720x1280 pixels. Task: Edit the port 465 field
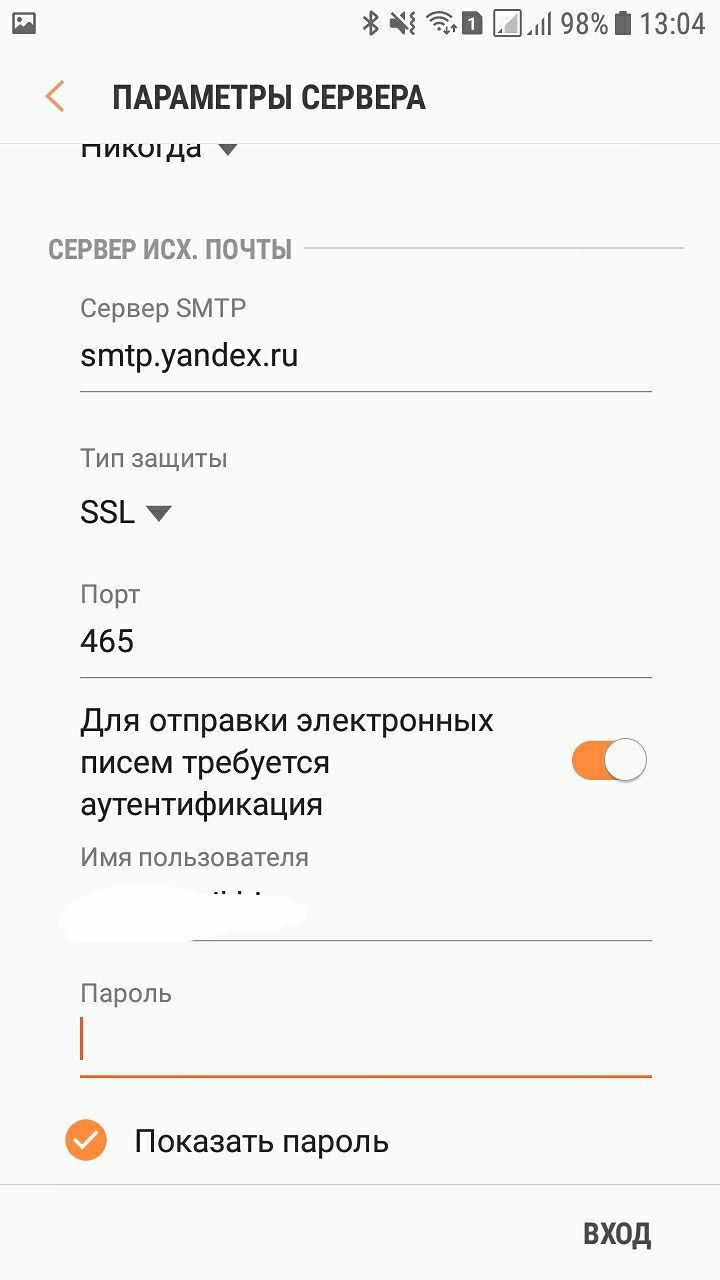click(365, 641)
